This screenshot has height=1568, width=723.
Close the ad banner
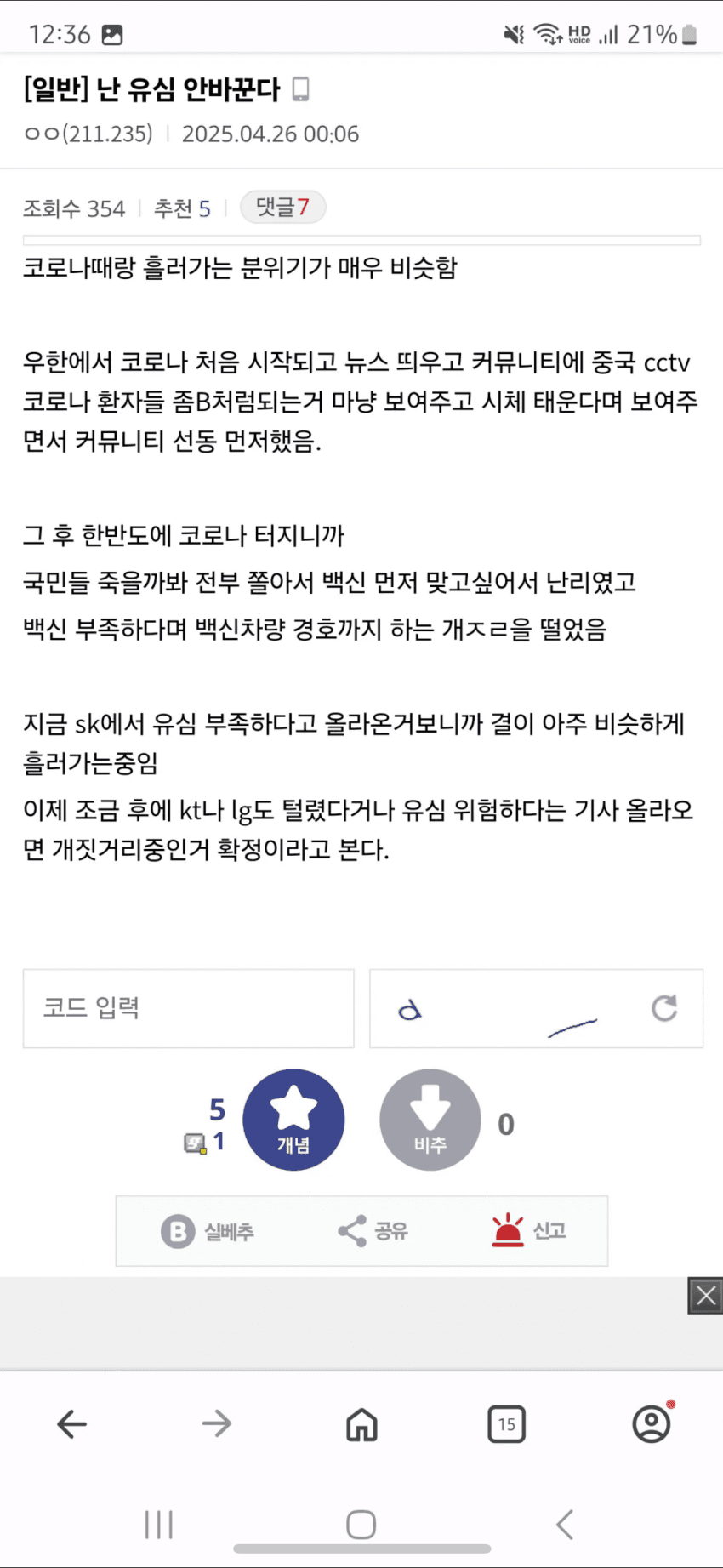(705, 1296)
